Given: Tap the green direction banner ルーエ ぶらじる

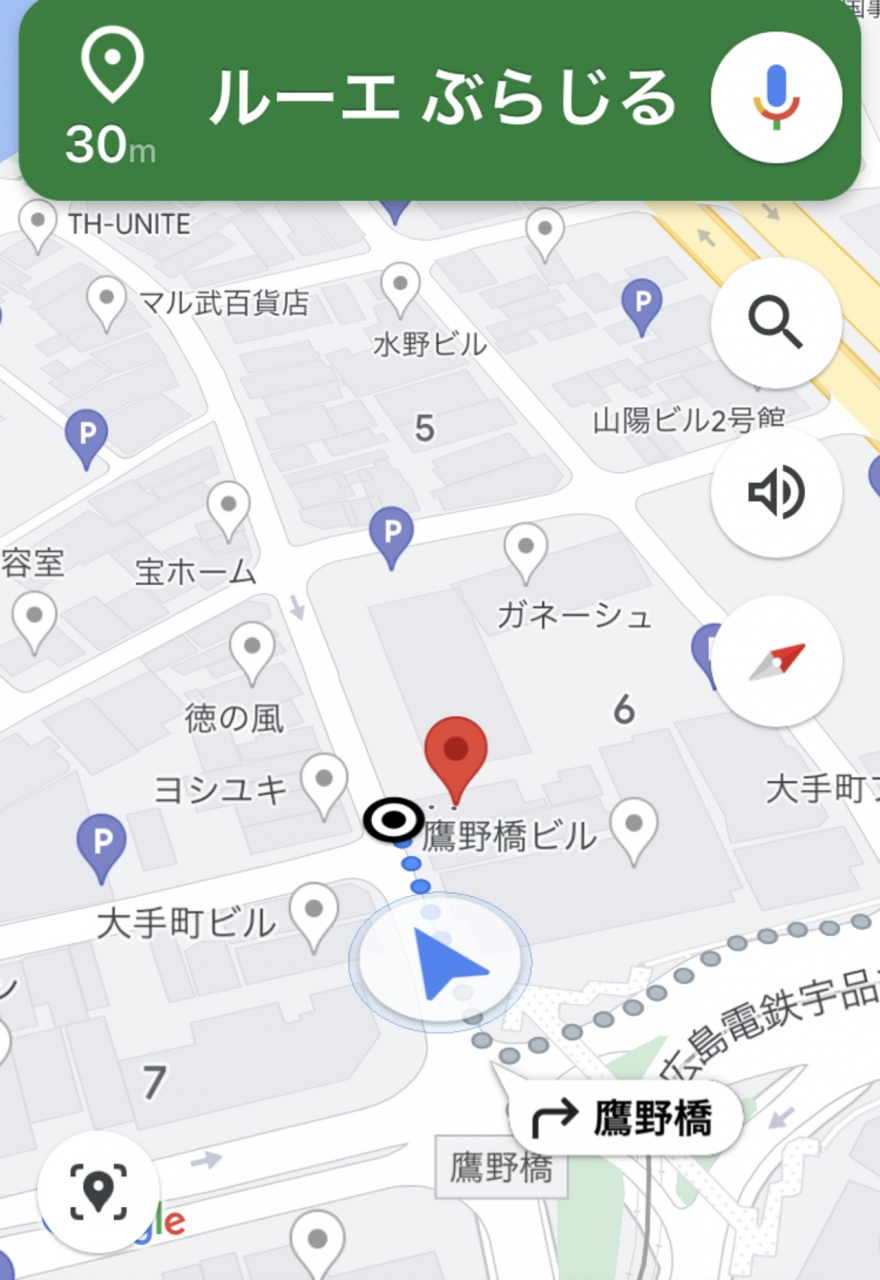Looking at the screenshot, I should [440, 100].
